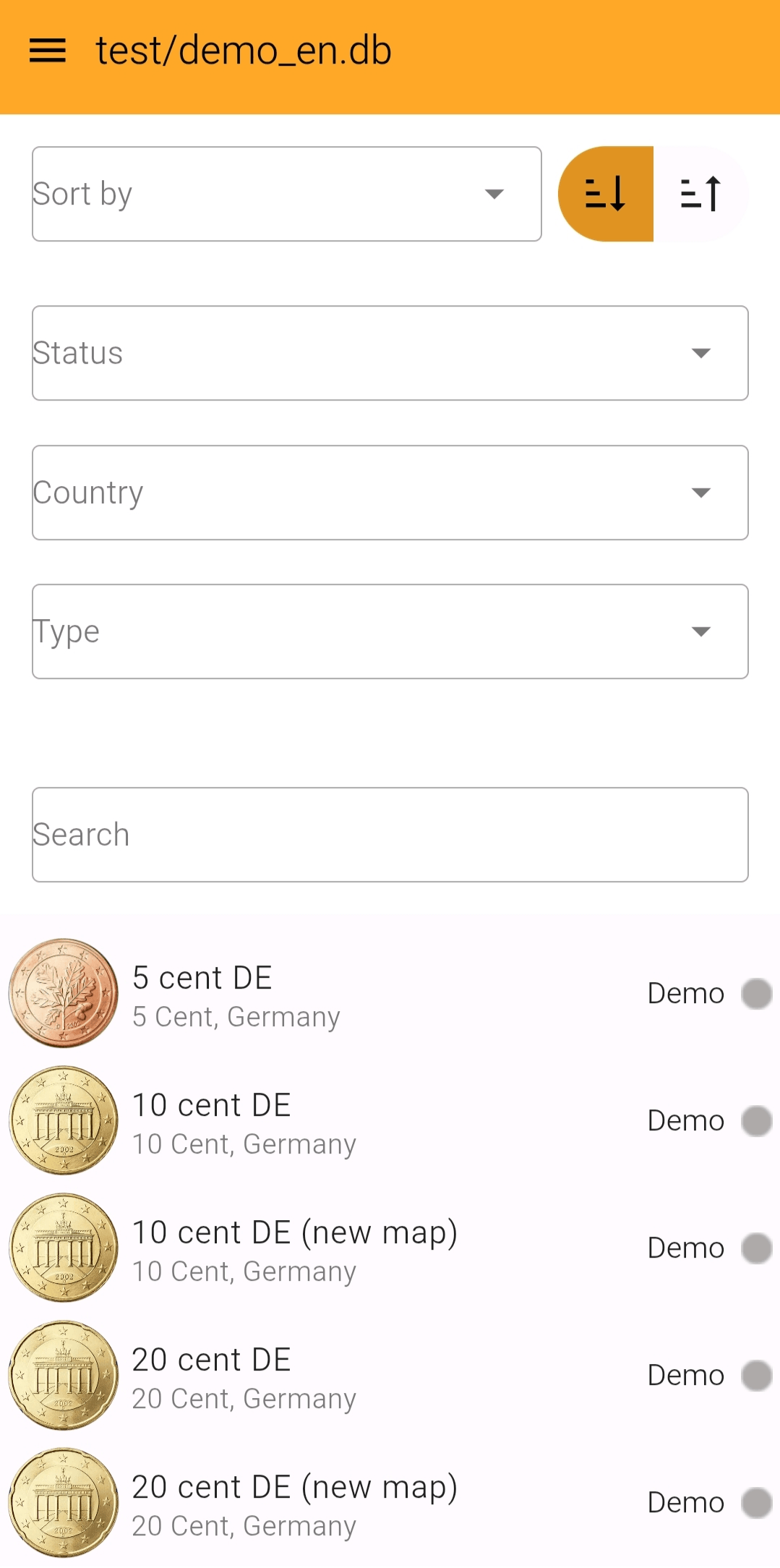This screenshot has height=1568, width=780.
Task: Expand the Sort by dropdown
Action: point(286,194)
